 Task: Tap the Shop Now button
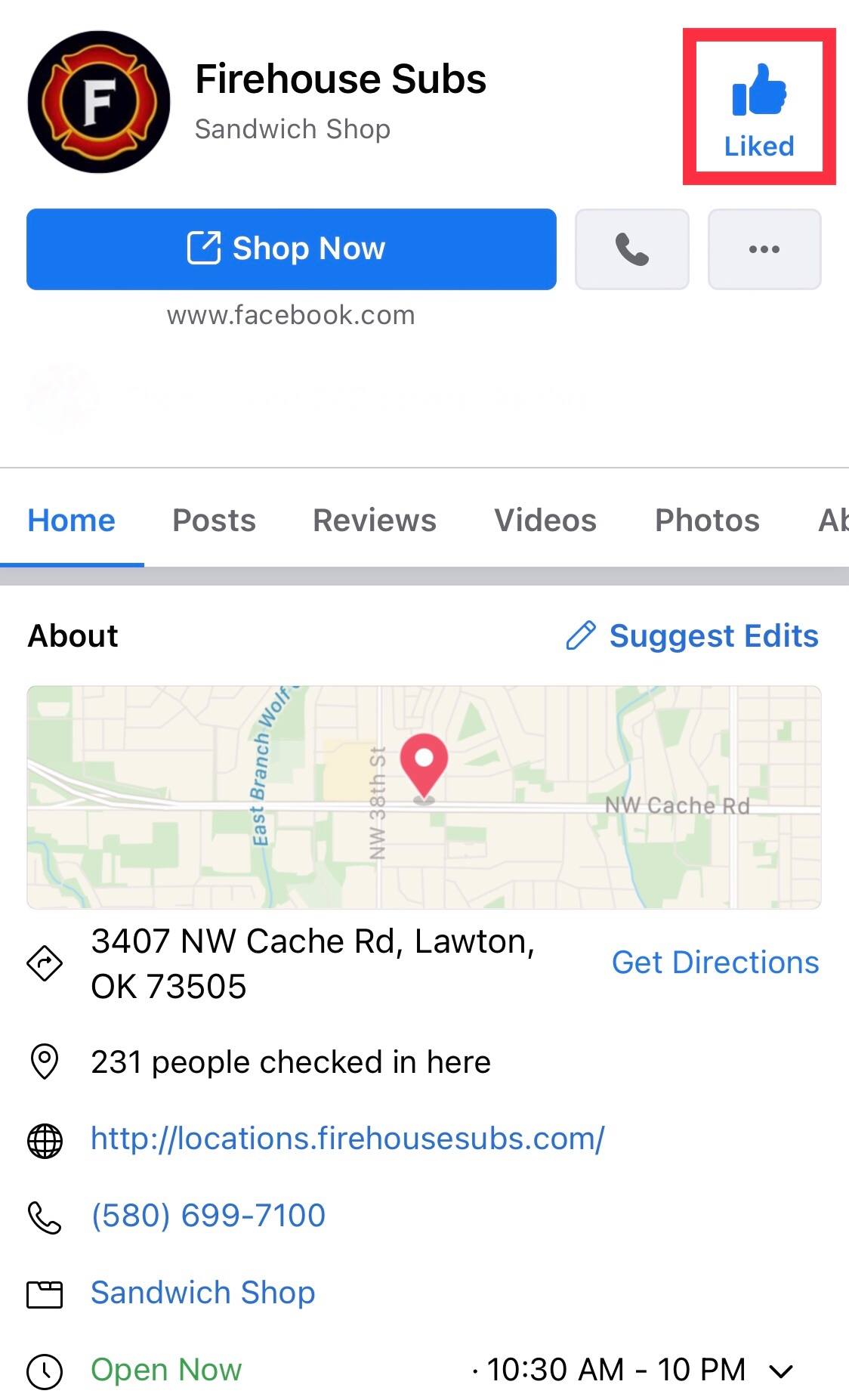click(291, 249)
